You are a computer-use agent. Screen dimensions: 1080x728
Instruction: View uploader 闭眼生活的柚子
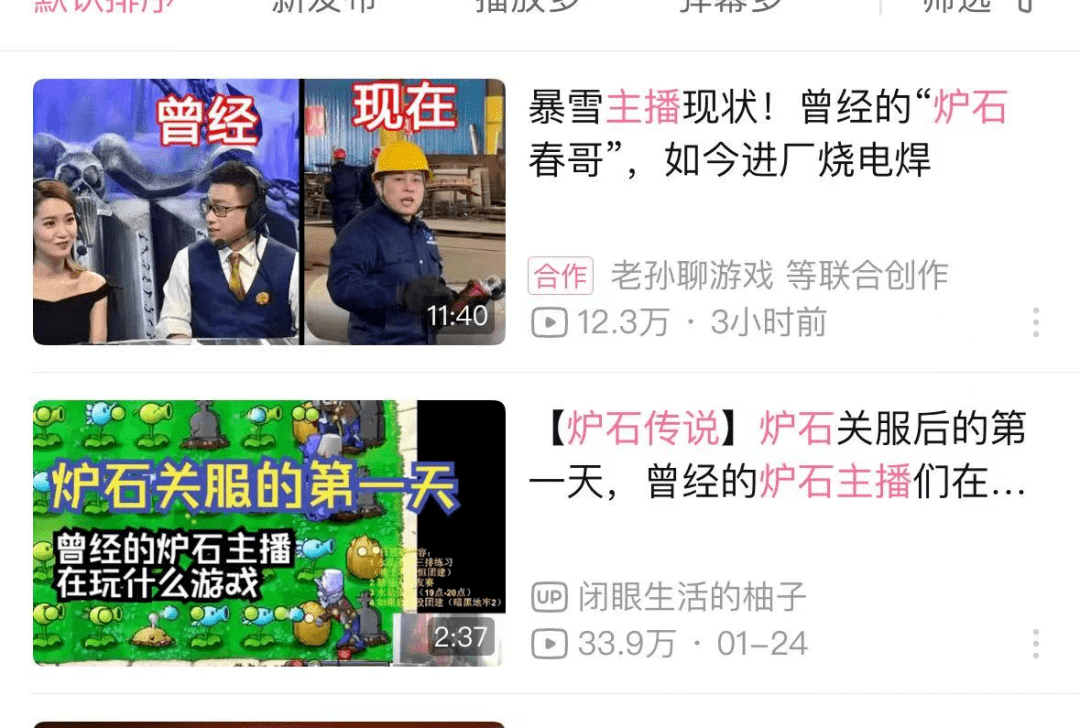[x=692, y=597]
